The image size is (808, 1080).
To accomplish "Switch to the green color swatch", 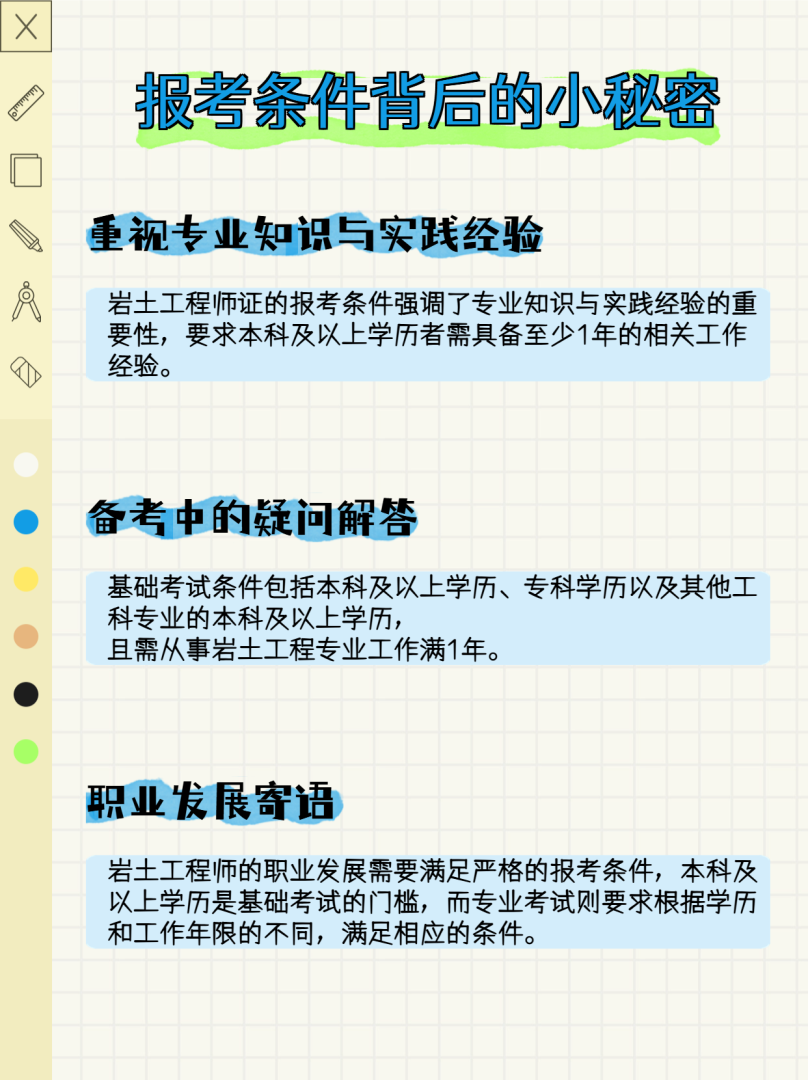I will [x=25, y=749].
